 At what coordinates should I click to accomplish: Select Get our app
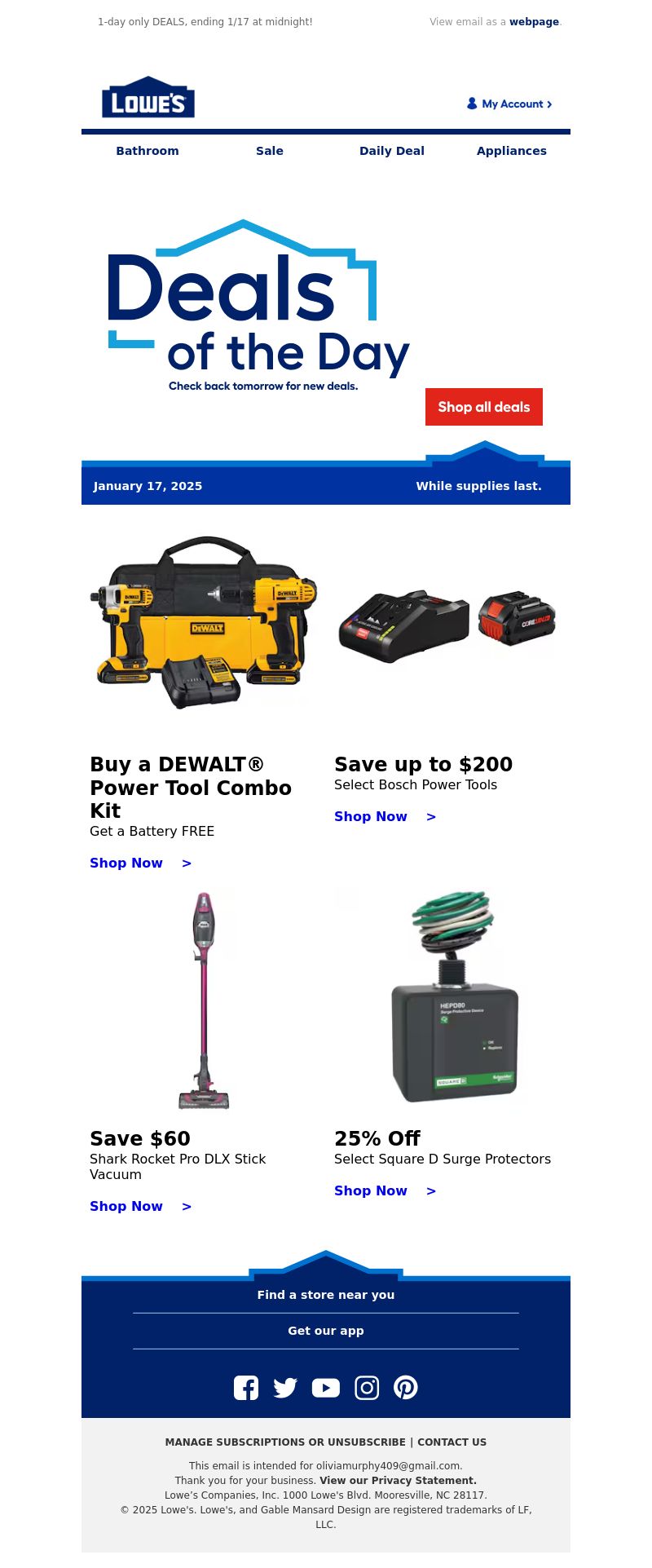click(x=326, y=1331)
